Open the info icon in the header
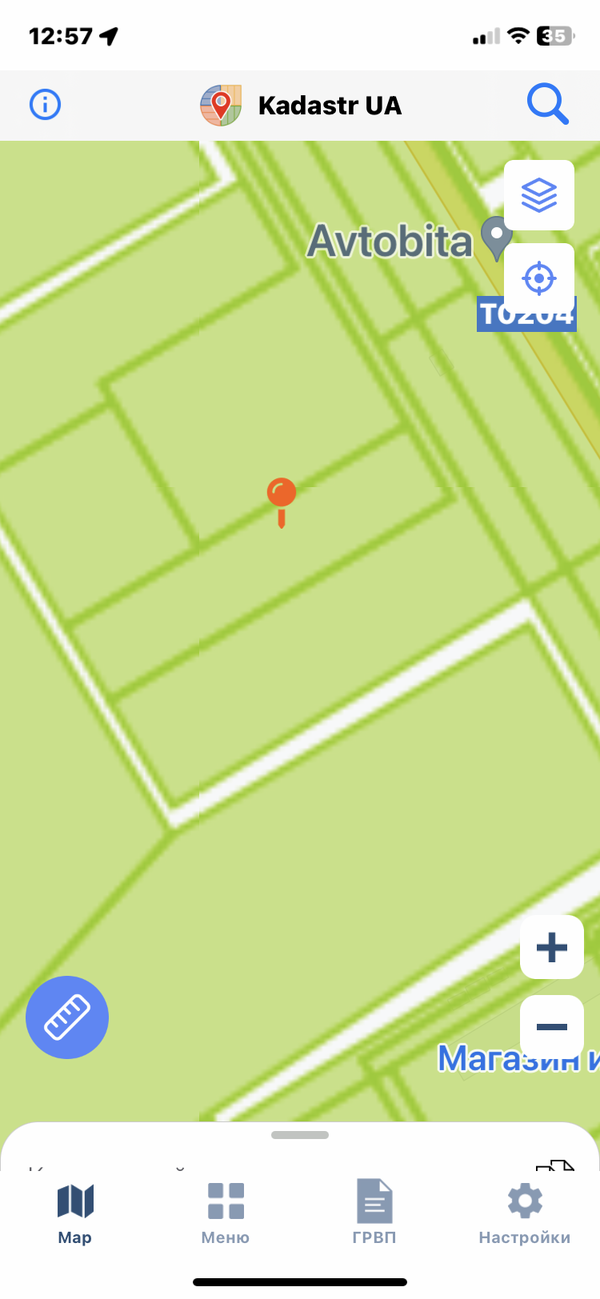The width and height of the screenshot is (600, 1299). [x=45, y=104]
